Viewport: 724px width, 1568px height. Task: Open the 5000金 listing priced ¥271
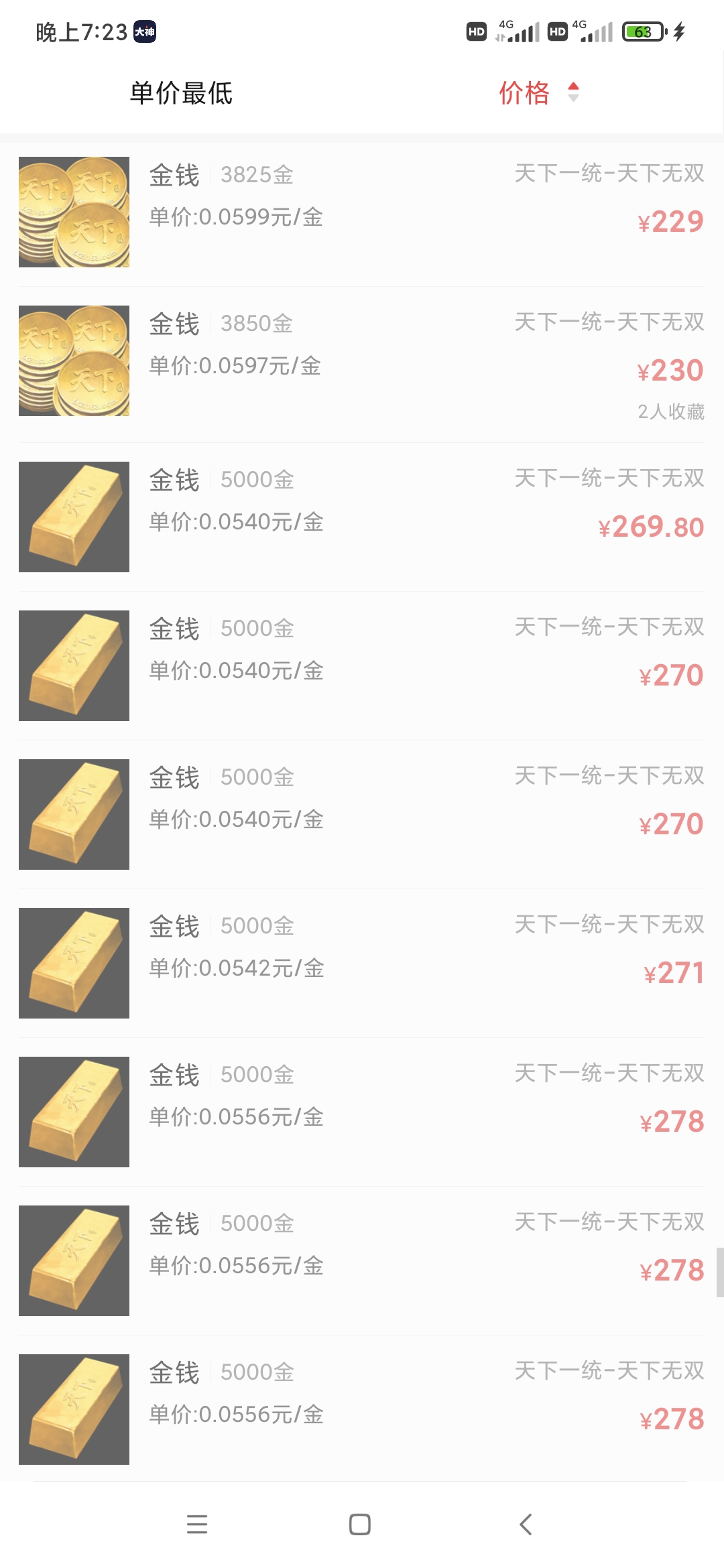pyautogui.click(x=362, y=963)
